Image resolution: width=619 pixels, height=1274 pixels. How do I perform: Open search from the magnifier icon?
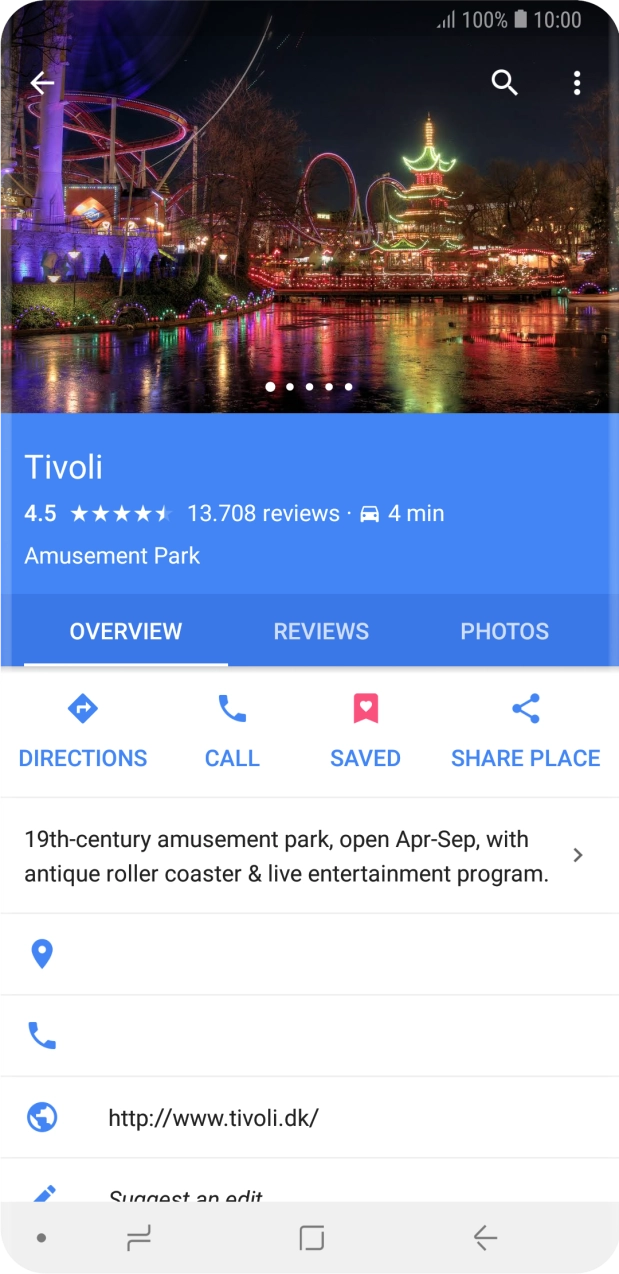505,83
